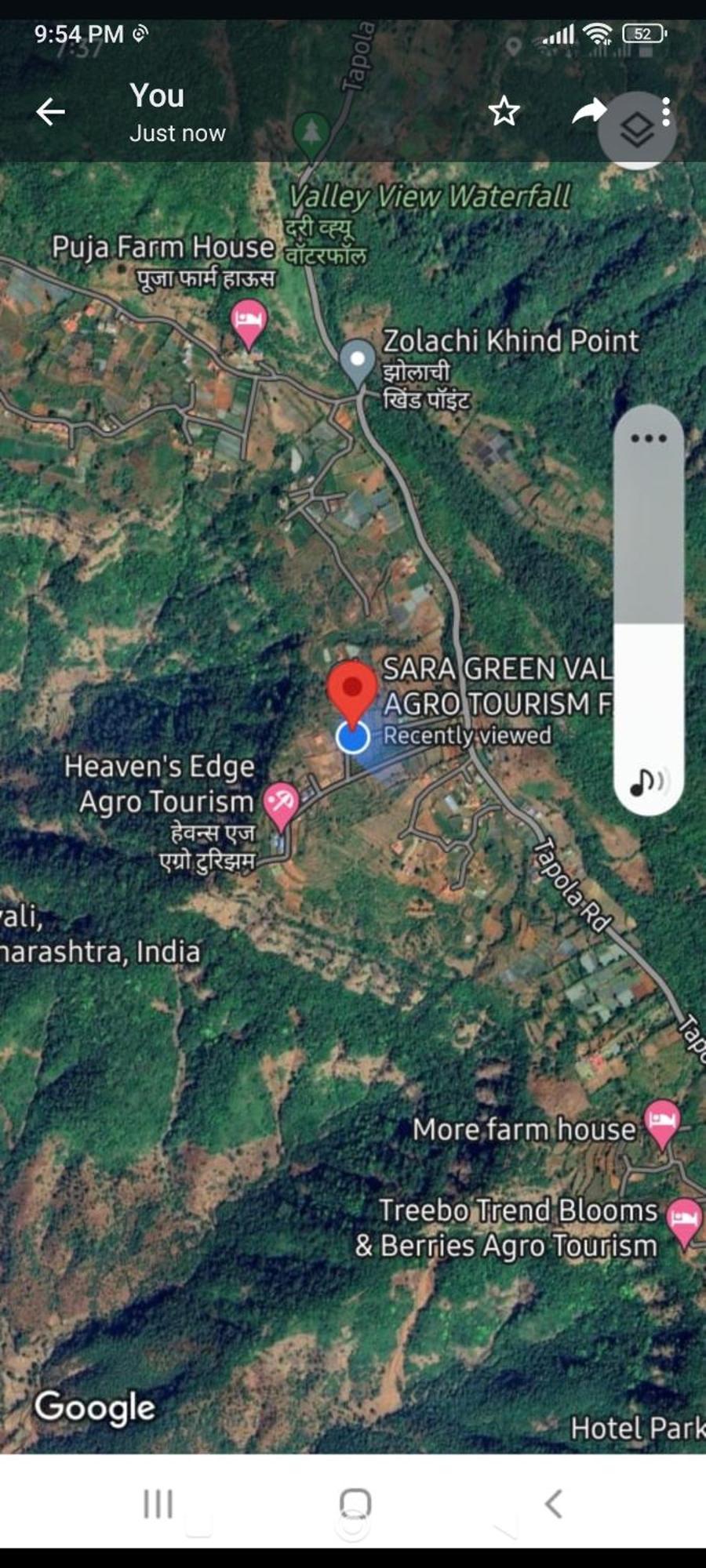Forward this image with the arrow icon

(588, 111)
